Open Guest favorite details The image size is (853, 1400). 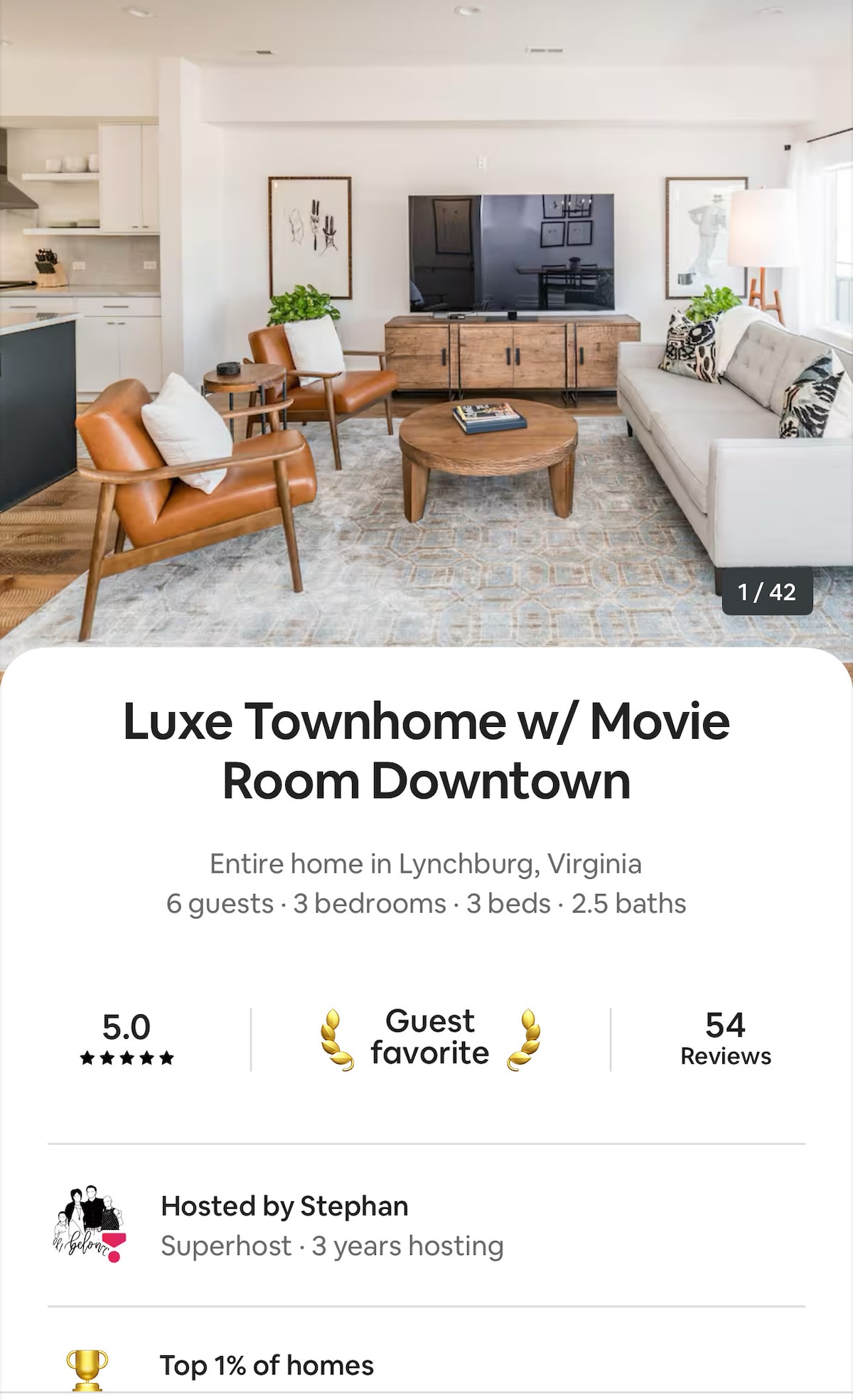click(x=429, y=1038)
